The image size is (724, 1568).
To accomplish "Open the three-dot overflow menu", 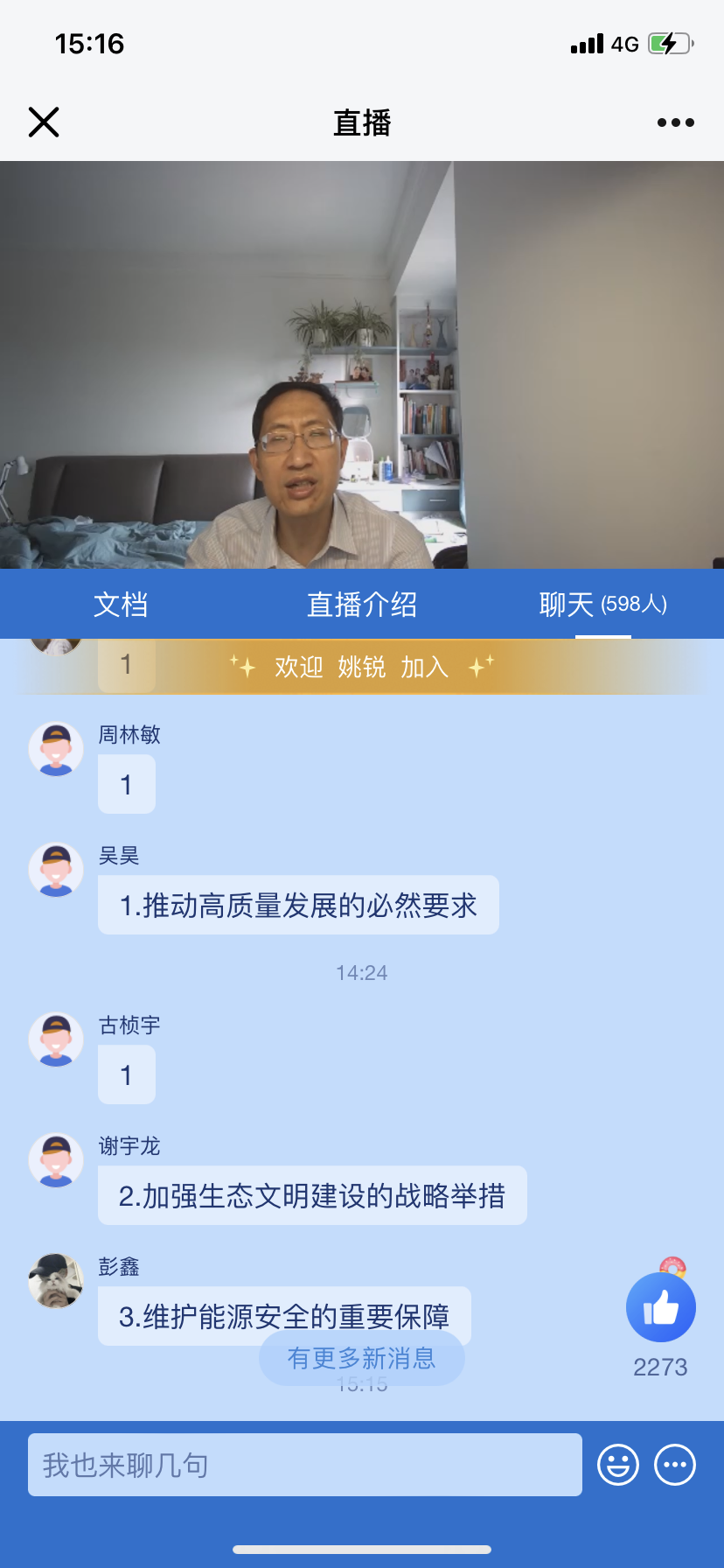I will (x=675, y=122).
